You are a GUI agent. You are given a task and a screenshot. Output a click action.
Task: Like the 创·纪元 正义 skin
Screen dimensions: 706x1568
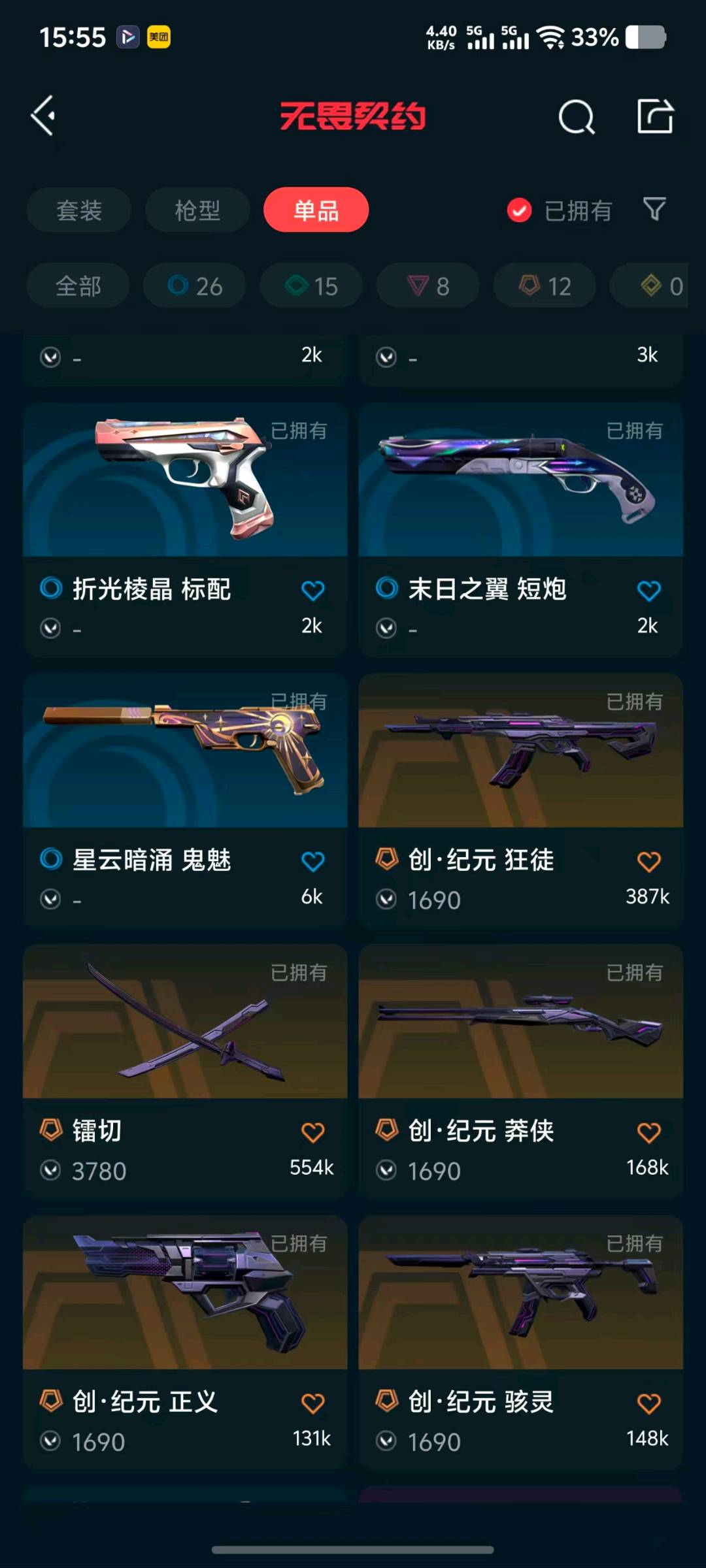(312, 1403)
